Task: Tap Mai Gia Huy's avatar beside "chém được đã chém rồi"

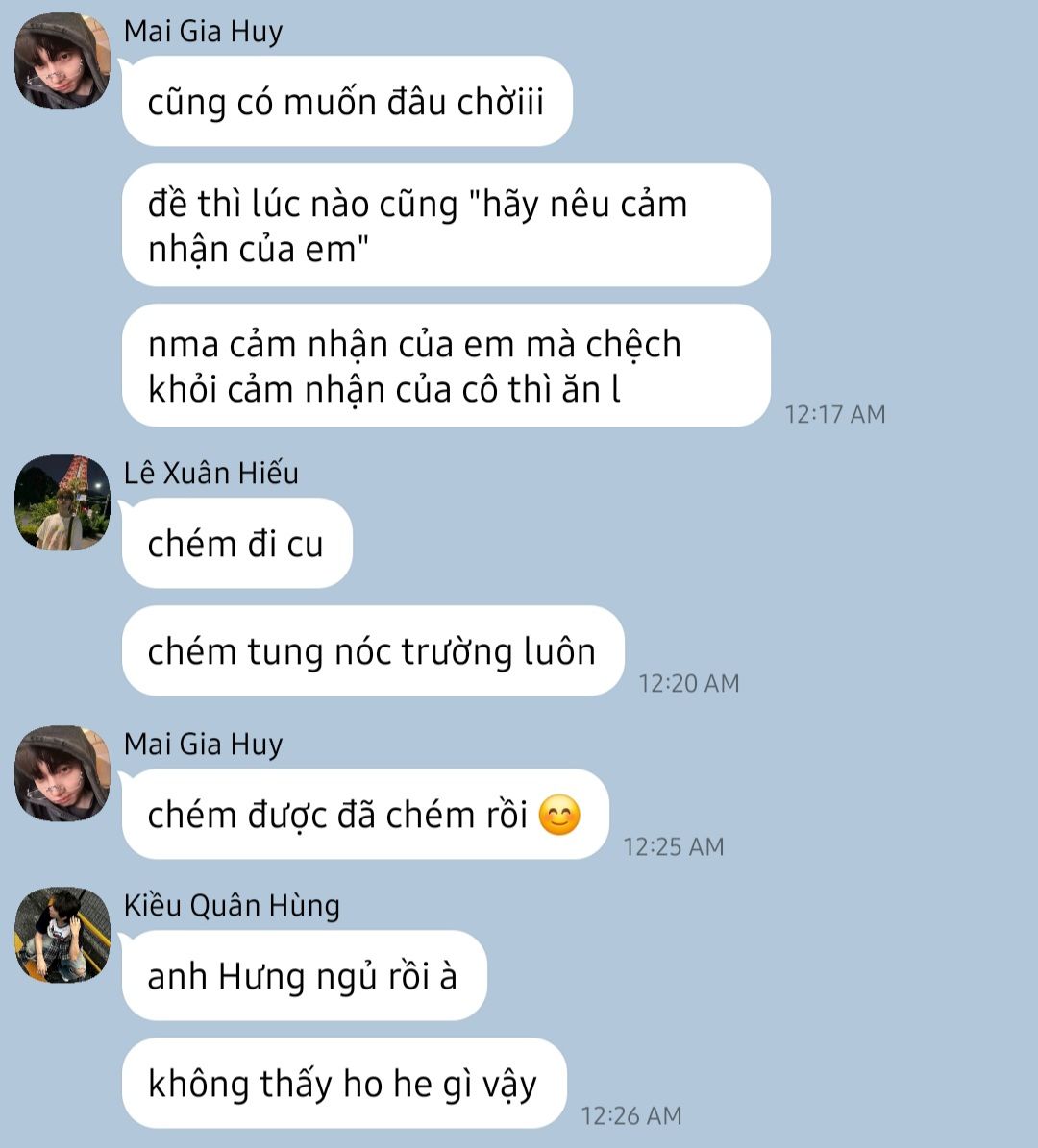Action: pyautogui.click(x=62, y=773)
